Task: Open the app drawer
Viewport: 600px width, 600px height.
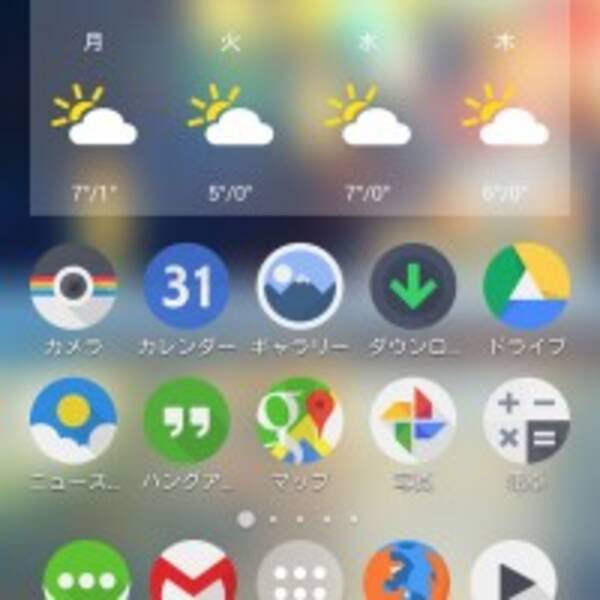Action: [300, 575]
